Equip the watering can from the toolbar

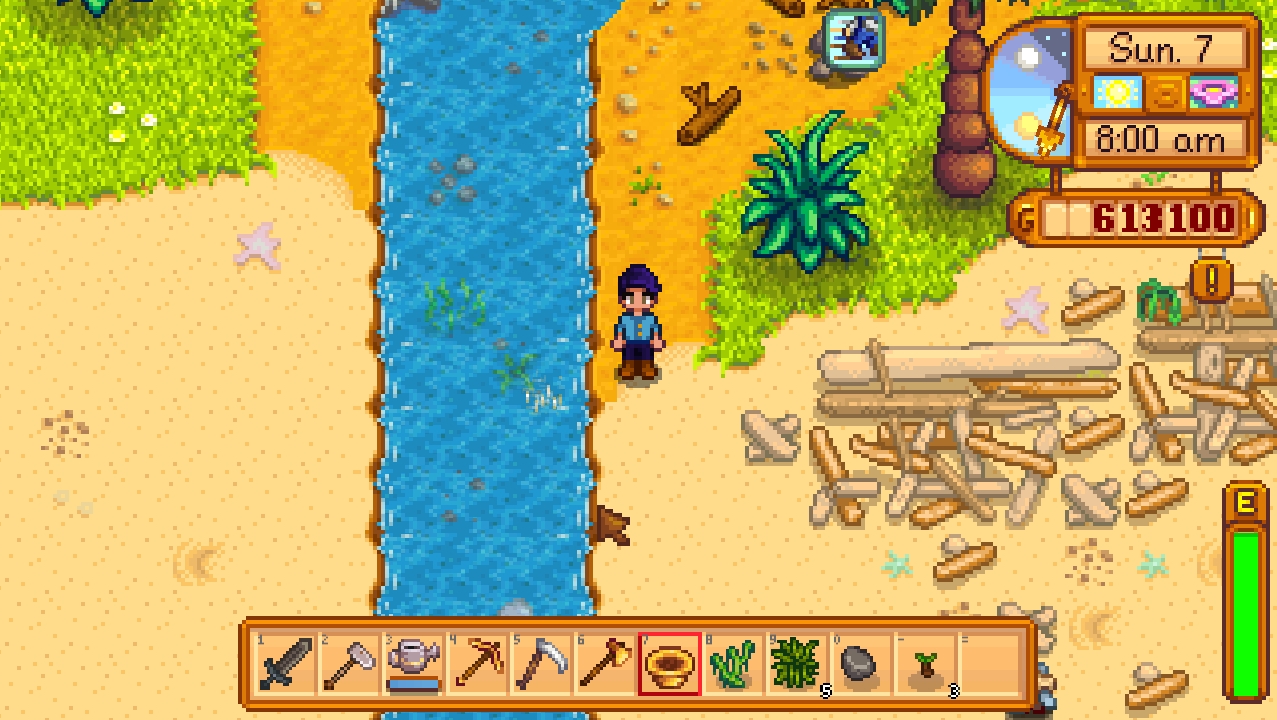(x=413, y=664)
